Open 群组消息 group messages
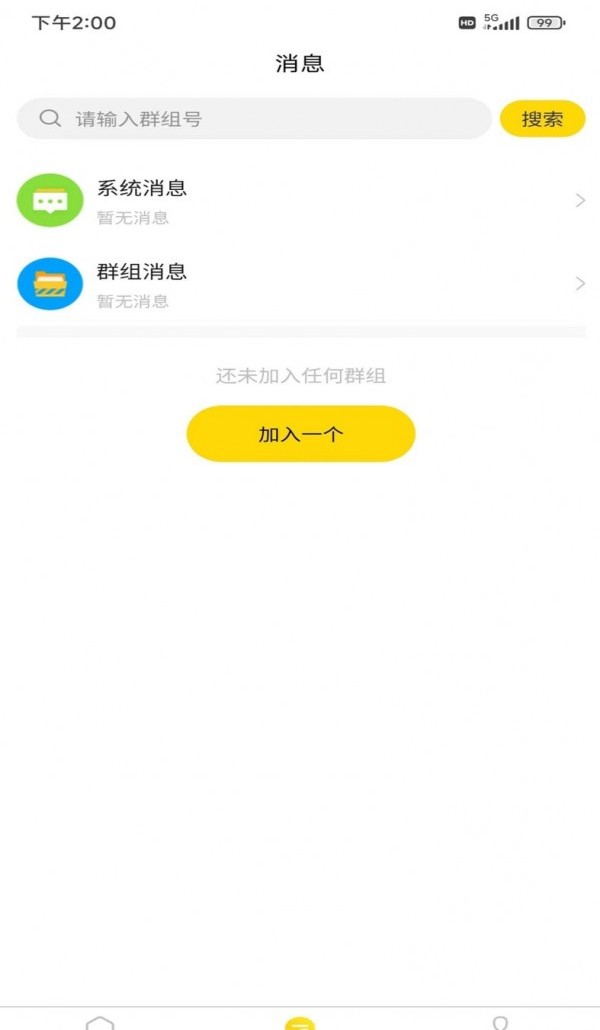The width and height of the screenshot is (600, 1030). 300,284
